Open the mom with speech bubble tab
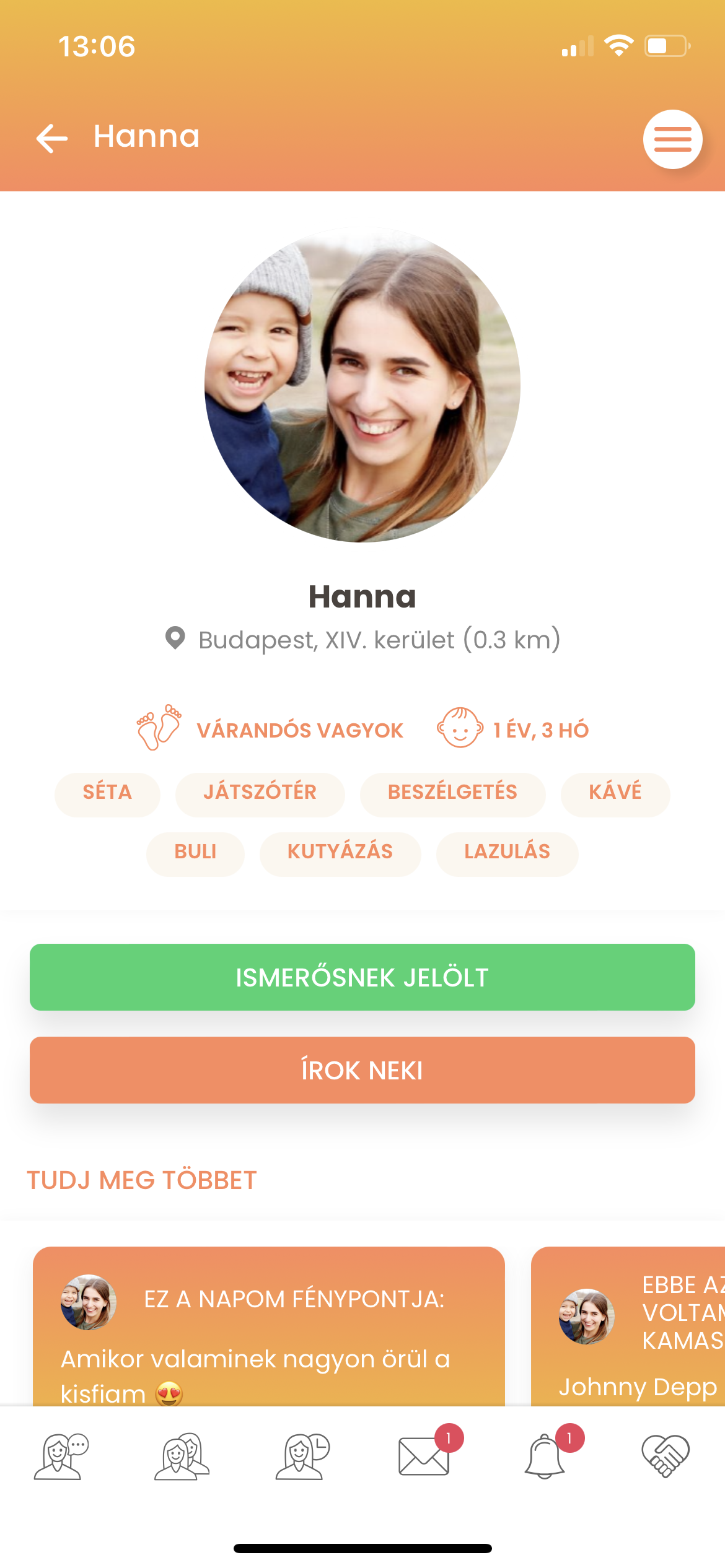The image size is (725, 1568). click(x=61, y=1457)
